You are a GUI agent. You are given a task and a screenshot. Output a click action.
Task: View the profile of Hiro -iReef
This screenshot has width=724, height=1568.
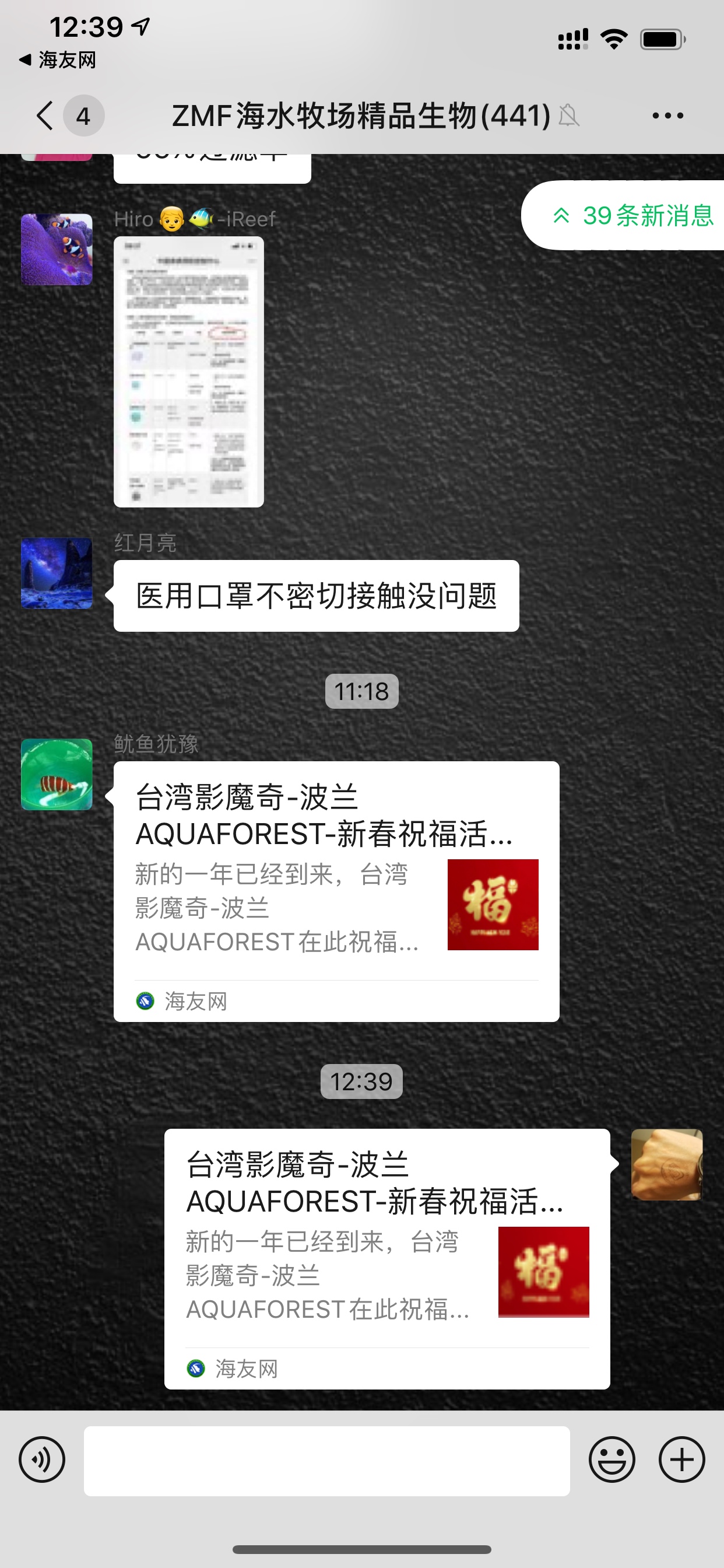[57, 250]
